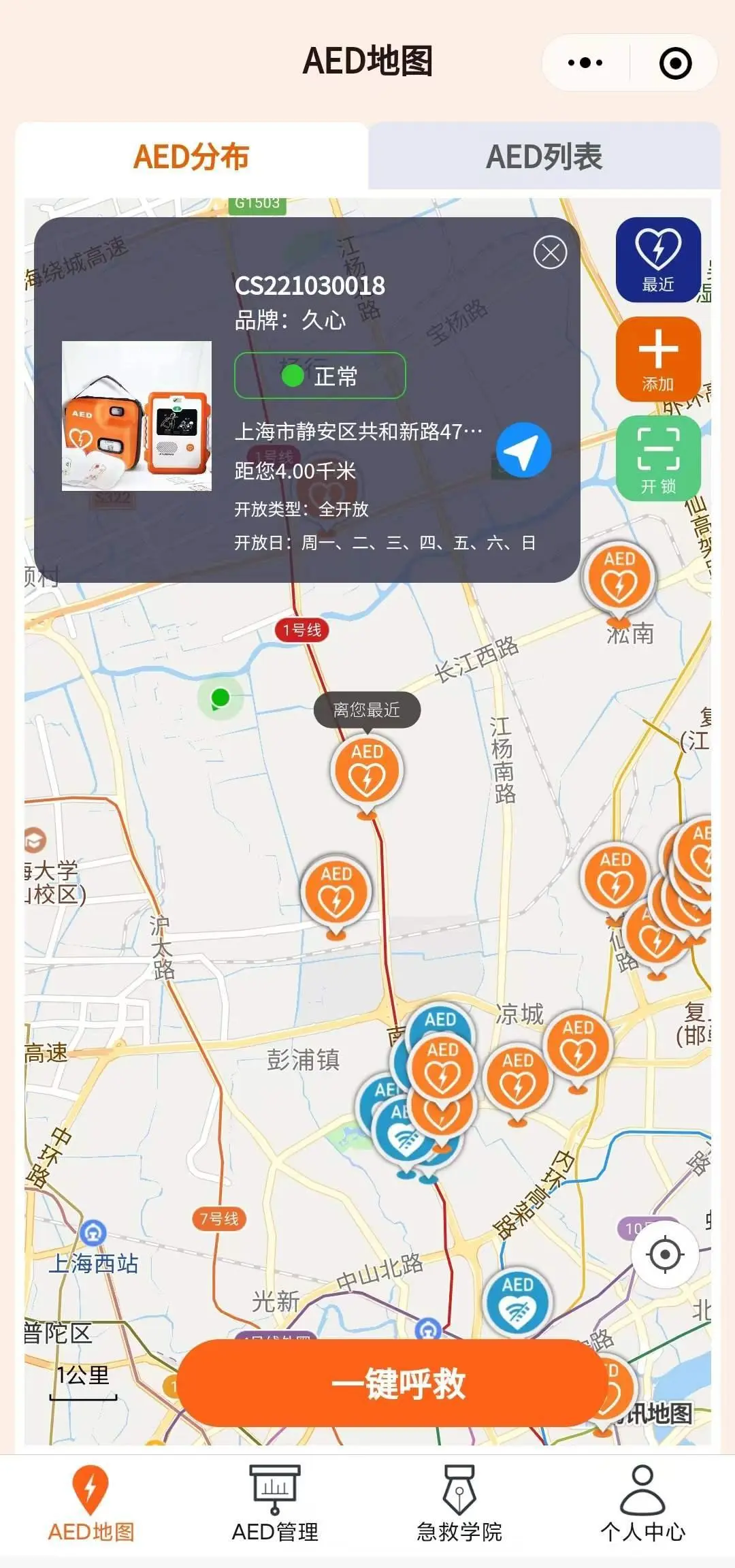Switch to the AED列表 tab
The height and width of the screenshot is (1568, 735).
tap(544, 157)
